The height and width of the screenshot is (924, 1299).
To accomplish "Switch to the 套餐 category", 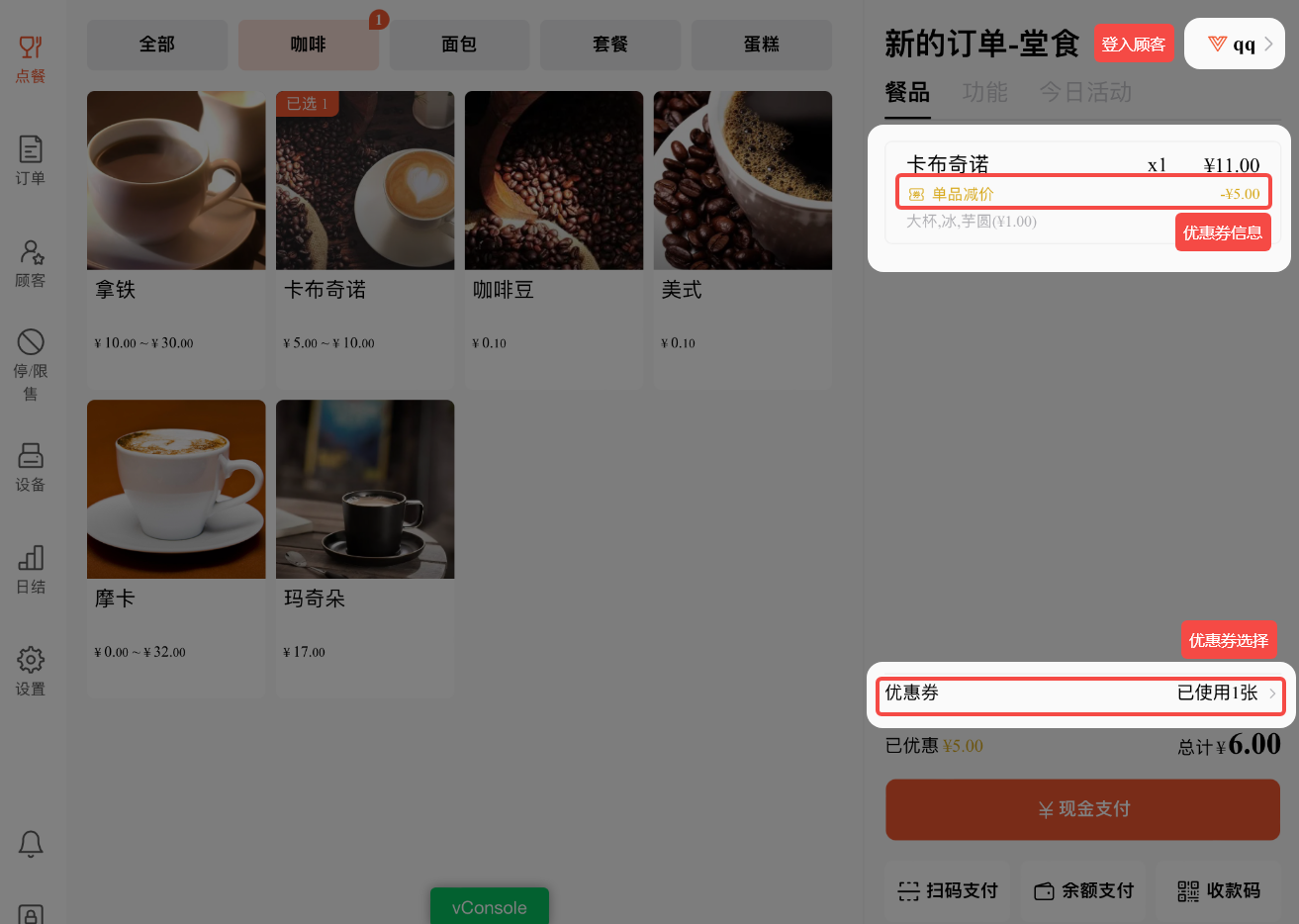I will tap(610, 45).
